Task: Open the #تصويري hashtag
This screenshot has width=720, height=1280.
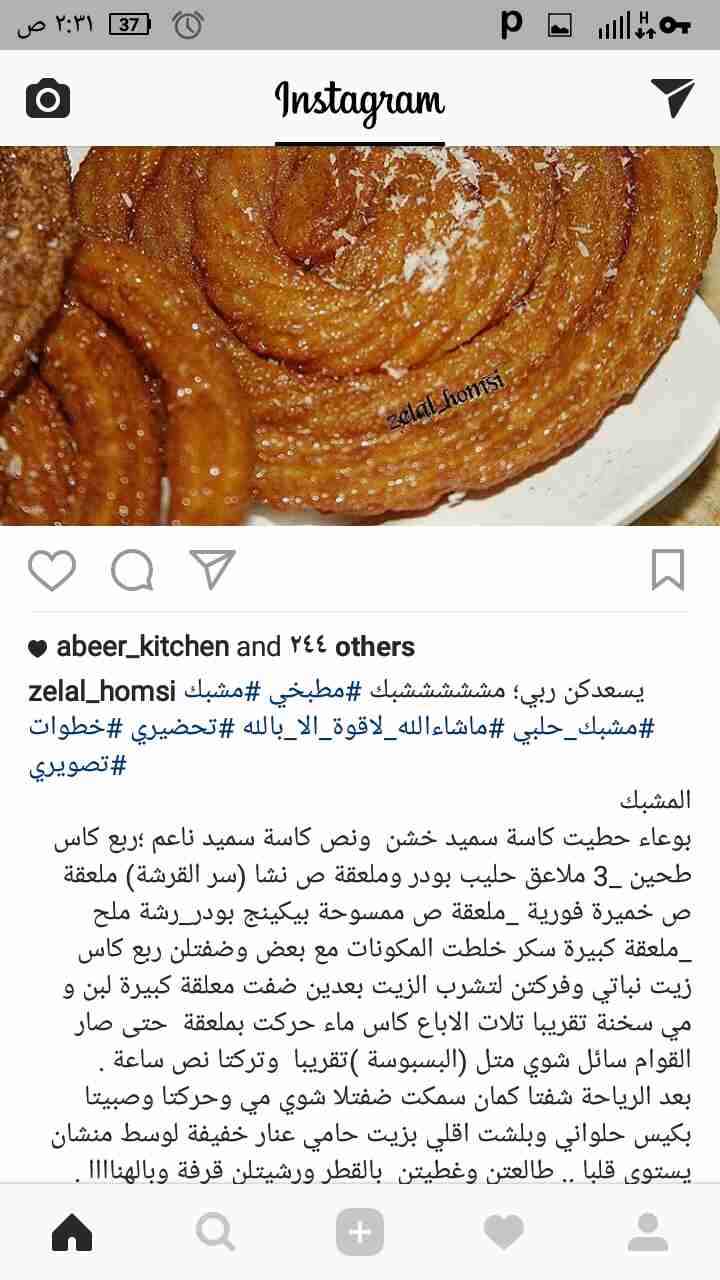Action: (78, 766)
